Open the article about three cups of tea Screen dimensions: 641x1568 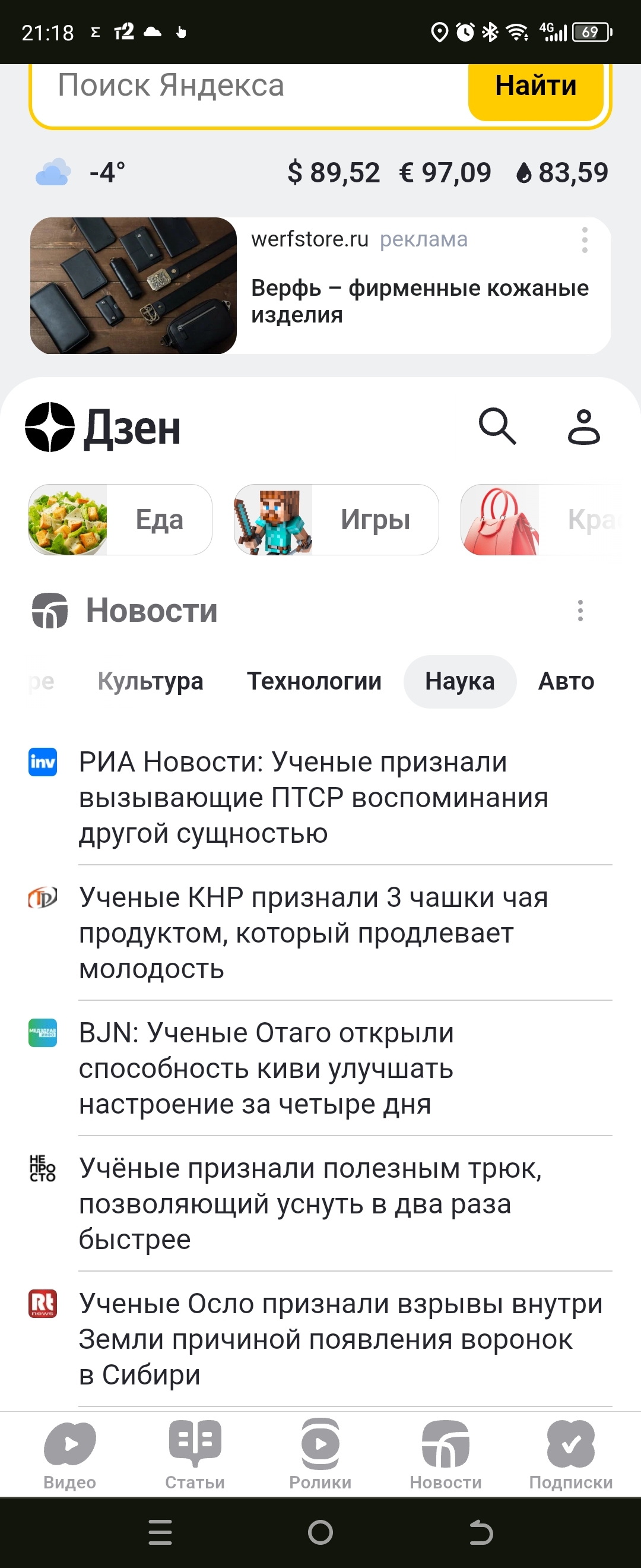(x=313, y=932)
